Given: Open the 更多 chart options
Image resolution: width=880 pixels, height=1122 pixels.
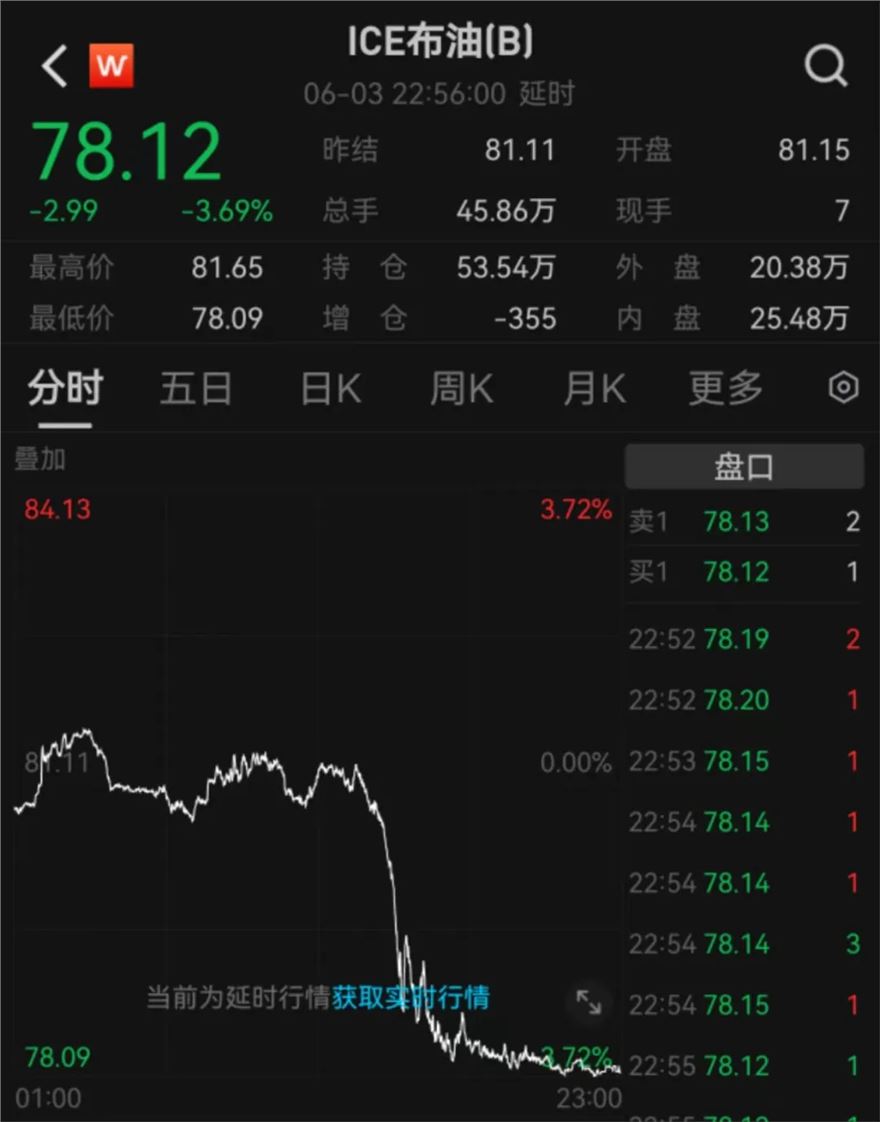Looking at the screenshot, I should click(x=725, y=389).
